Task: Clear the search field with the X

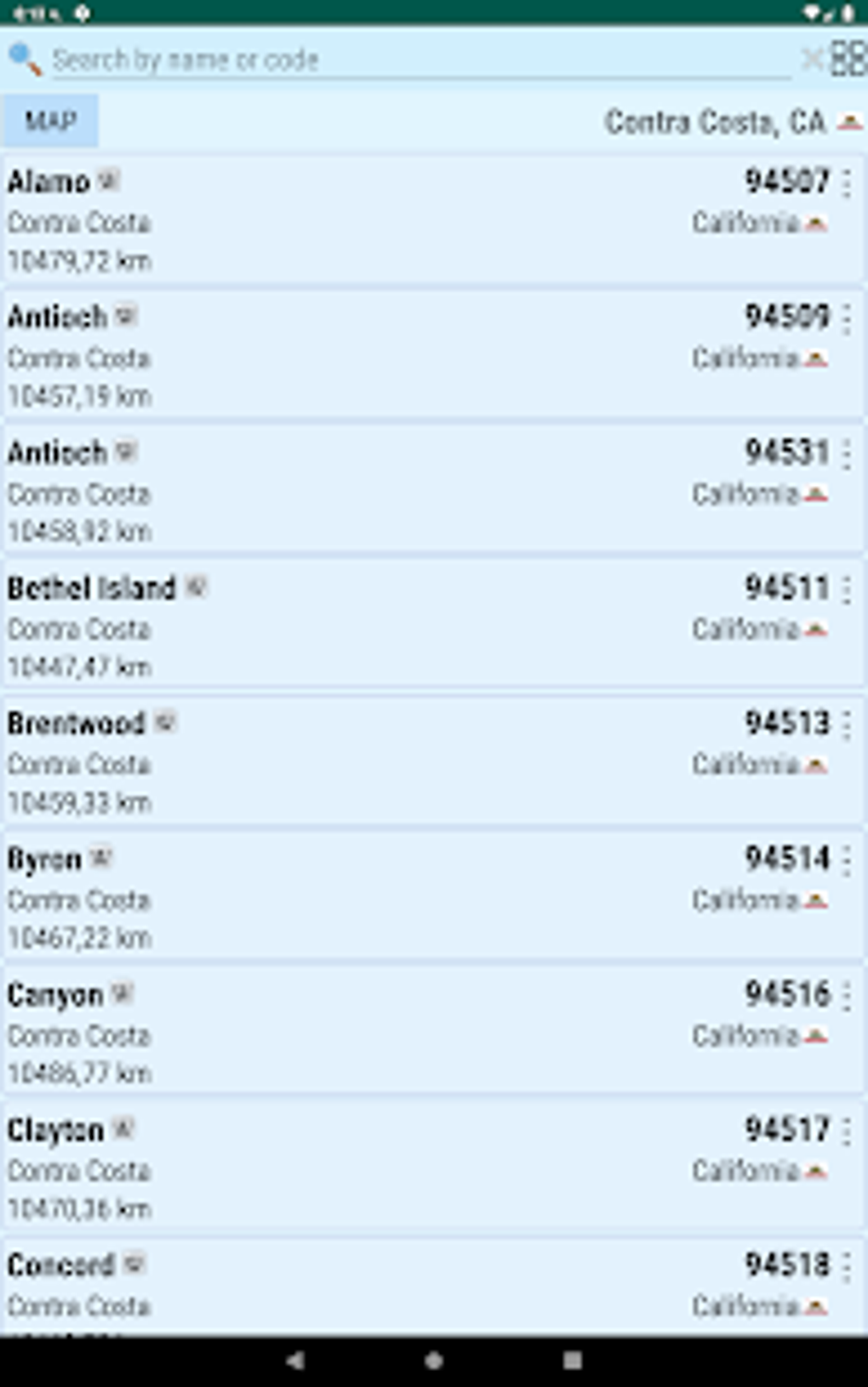Action: (x=812, y=59)
